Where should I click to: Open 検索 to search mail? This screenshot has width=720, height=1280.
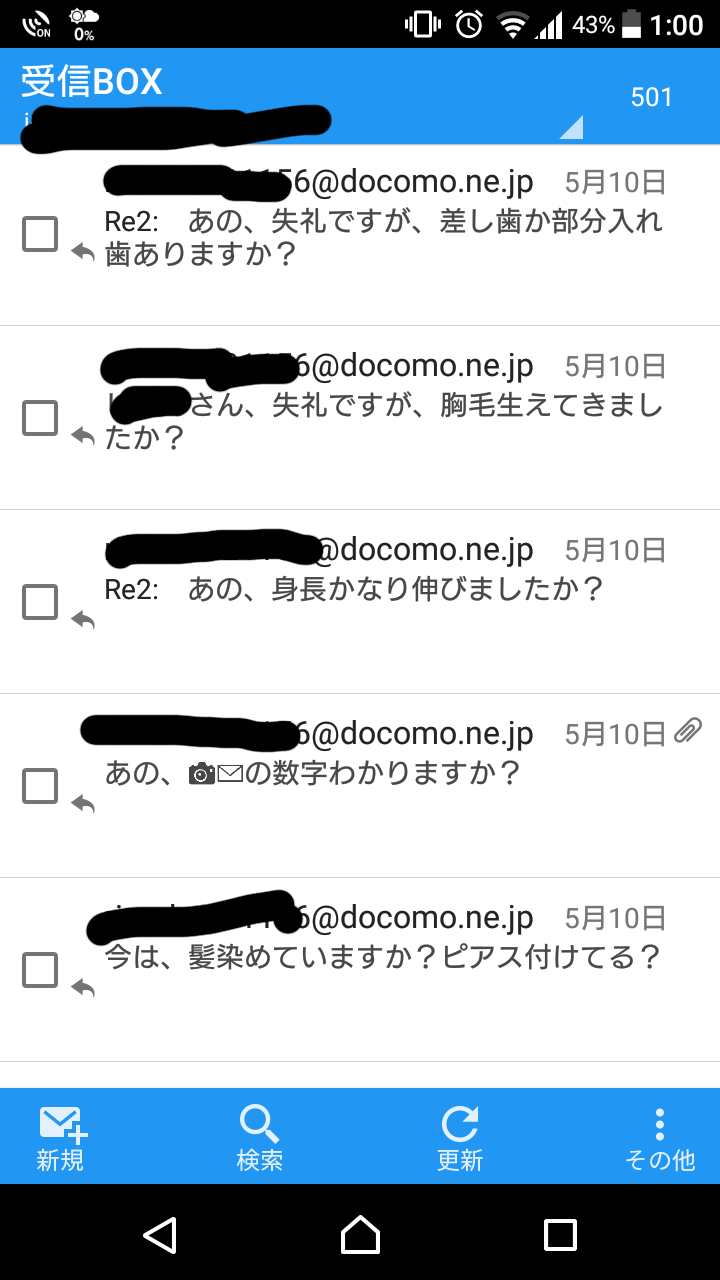pos(260,1138)
